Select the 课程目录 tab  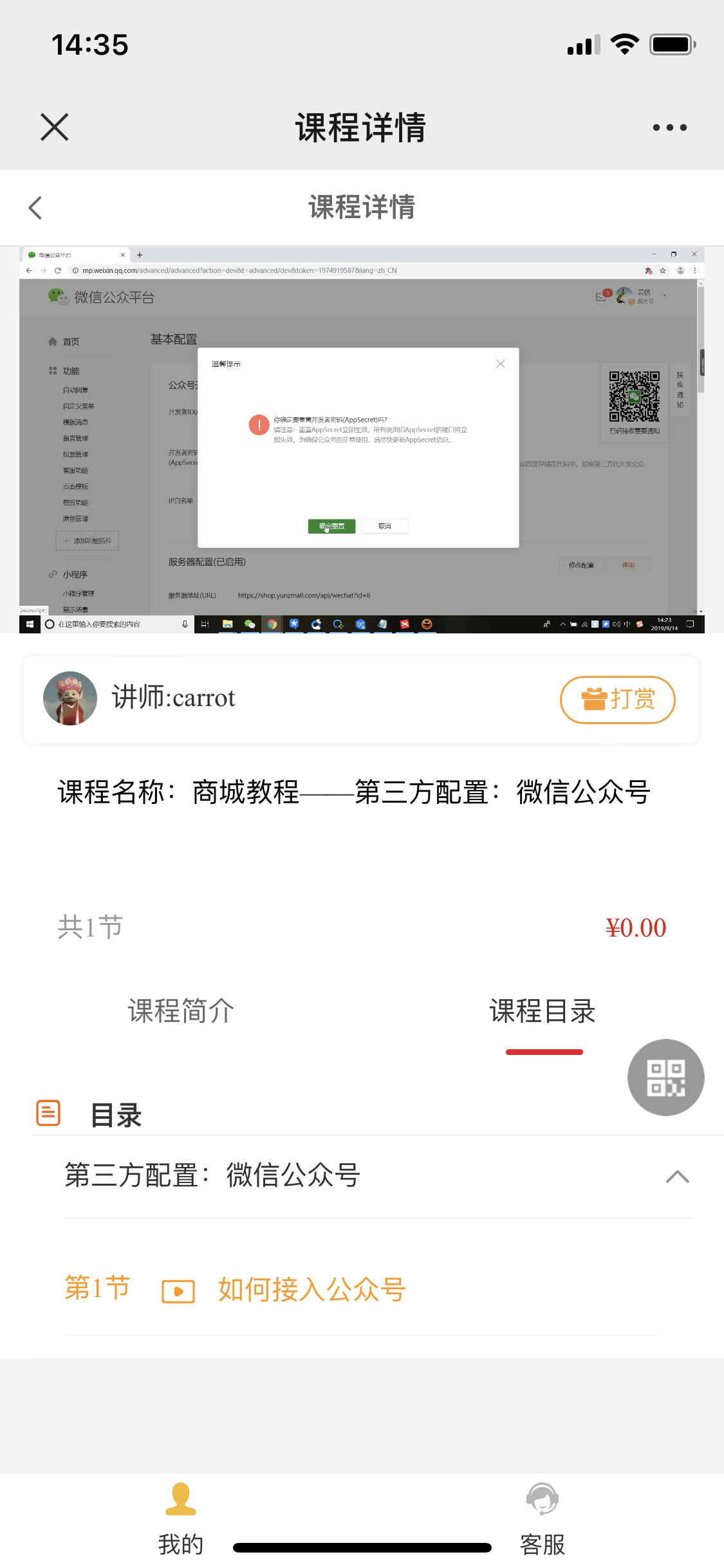click(543, 1011)
